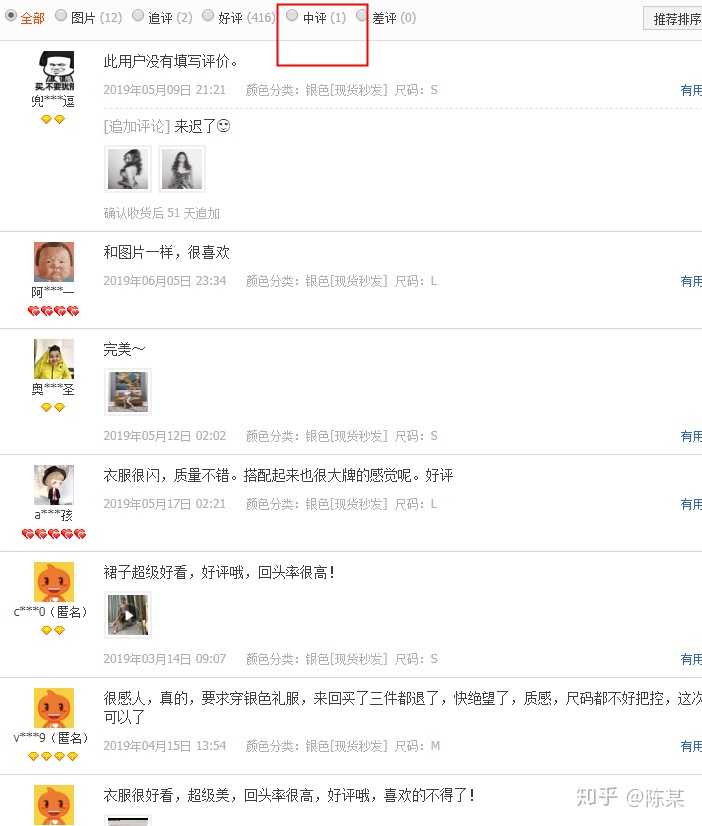Mark 和图片一样,很喜欢 review as 有用

click(x=691, y=282)
